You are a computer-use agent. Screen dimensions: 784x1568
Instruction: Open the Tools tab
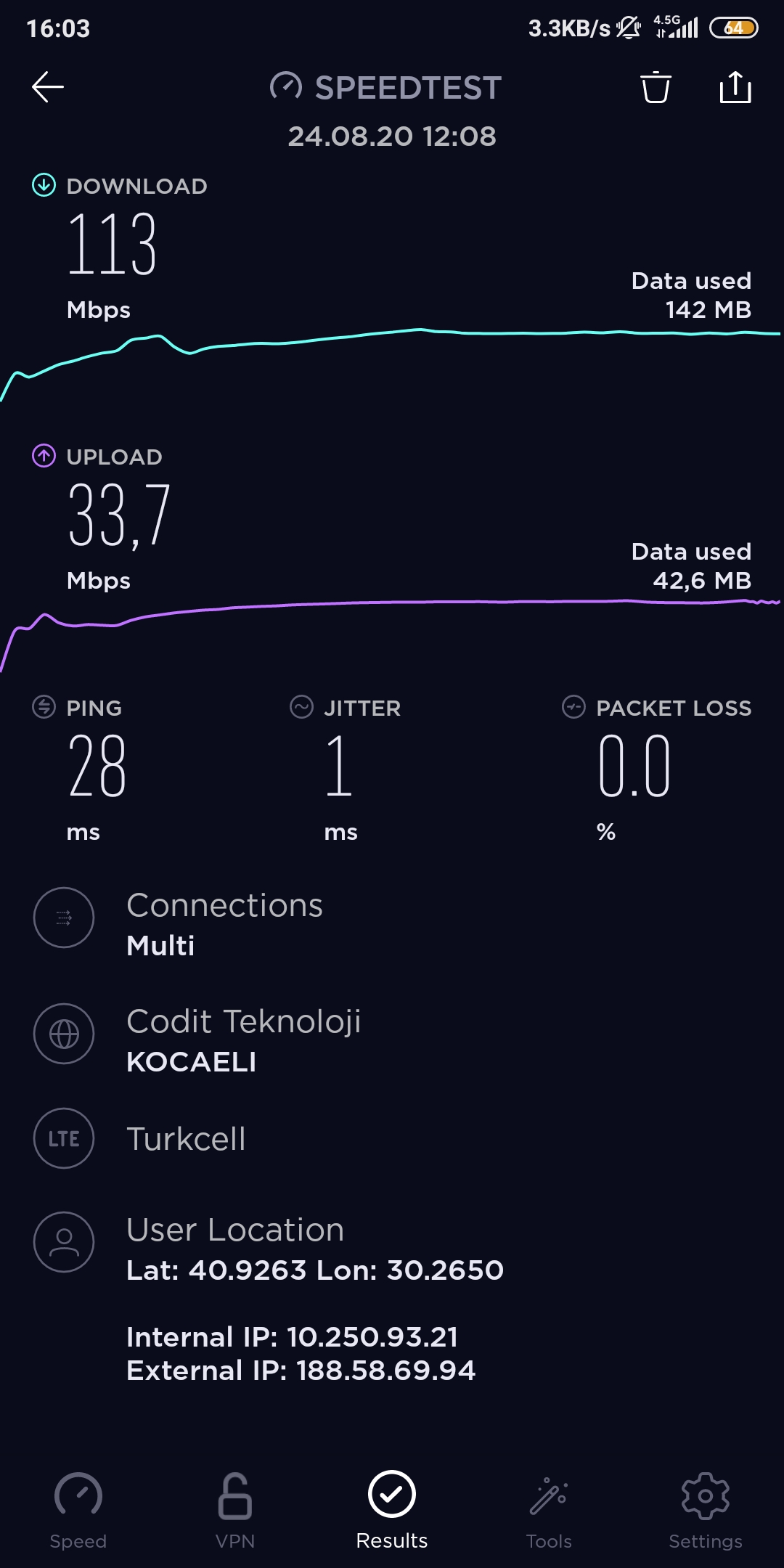click(x=549, y=1510)
